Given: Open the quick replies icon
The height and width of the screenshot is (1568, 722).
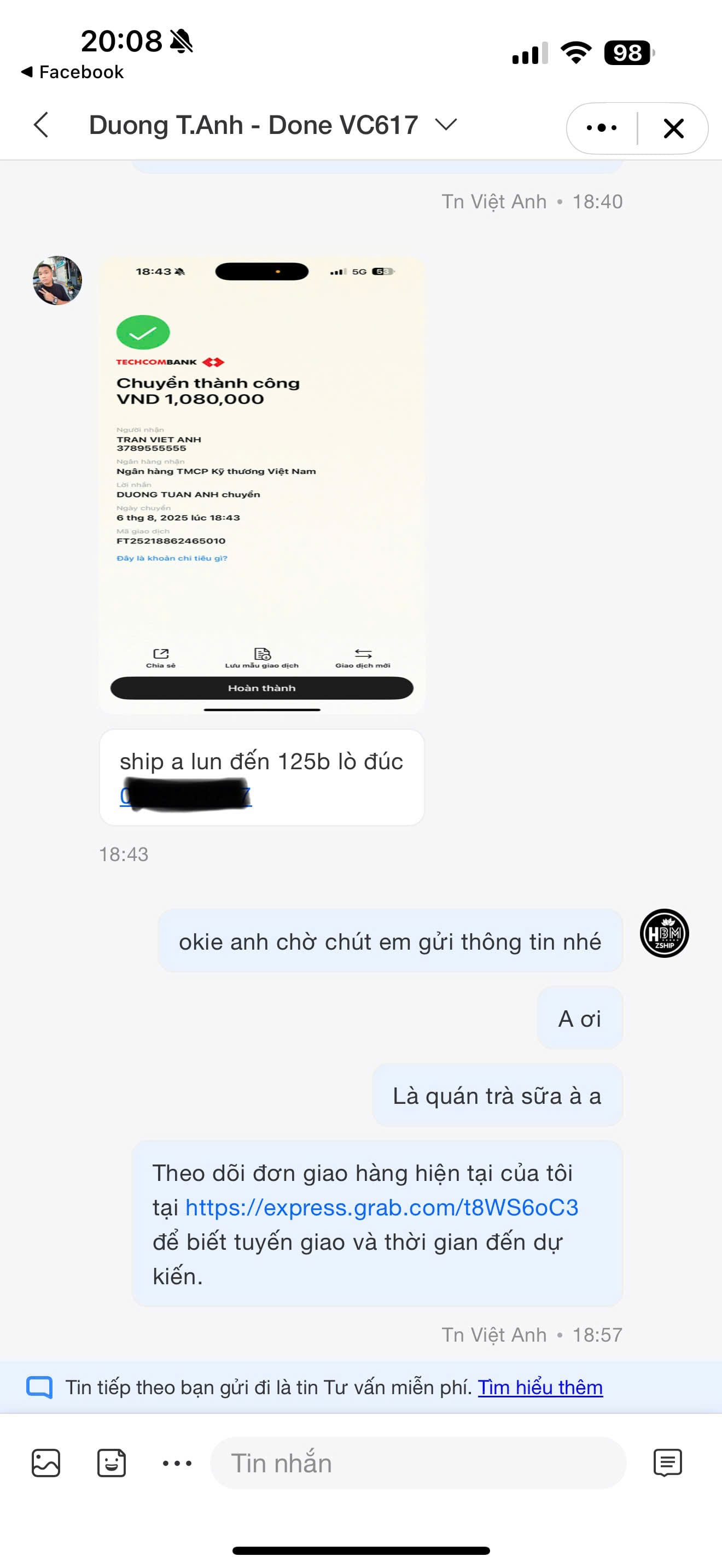Looking at the screenshot, I should pos(667,1462).
